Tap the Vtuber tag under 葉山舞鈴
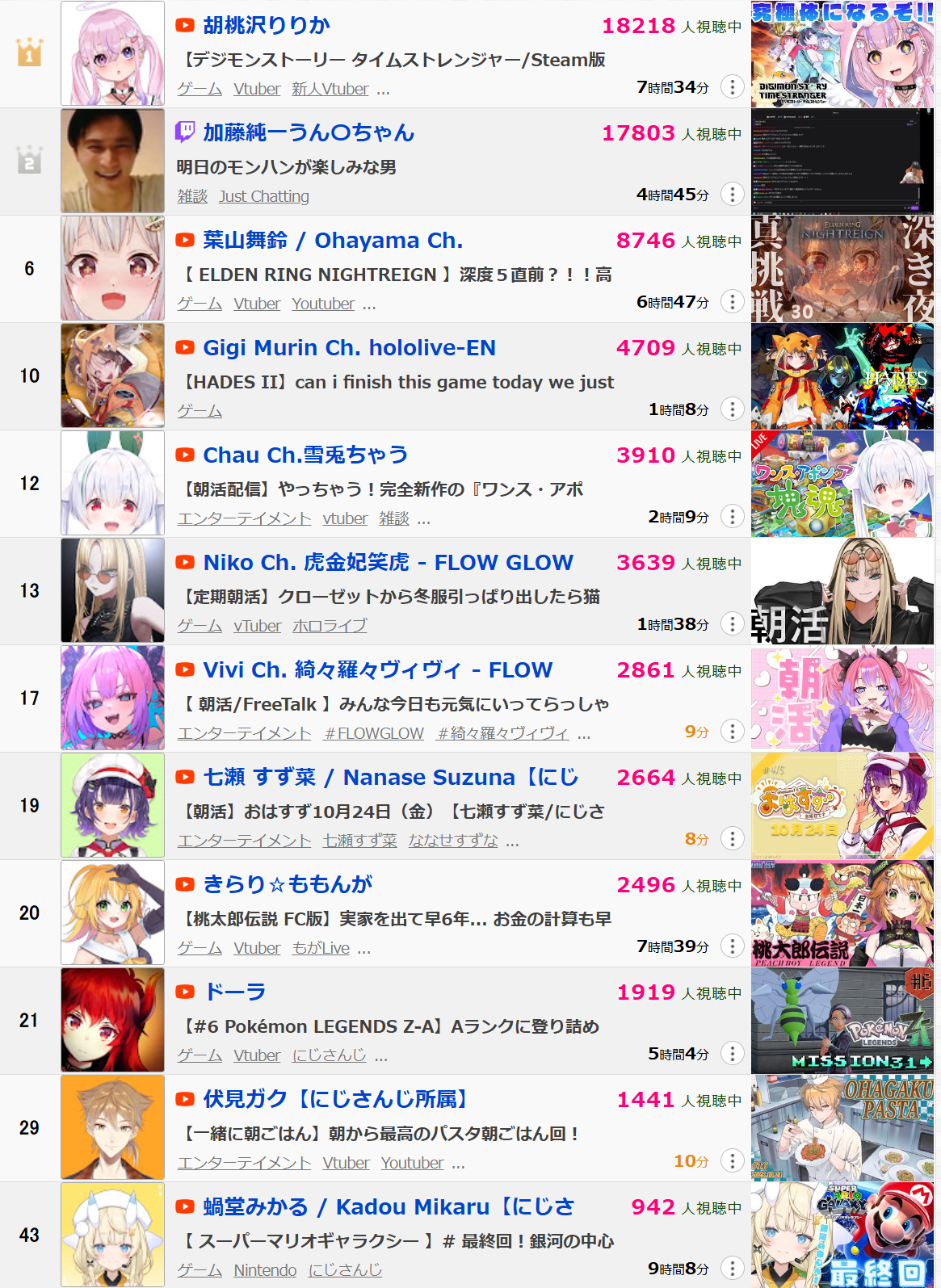This screenshot has height=1288, width=941. [x=257, y=304]
